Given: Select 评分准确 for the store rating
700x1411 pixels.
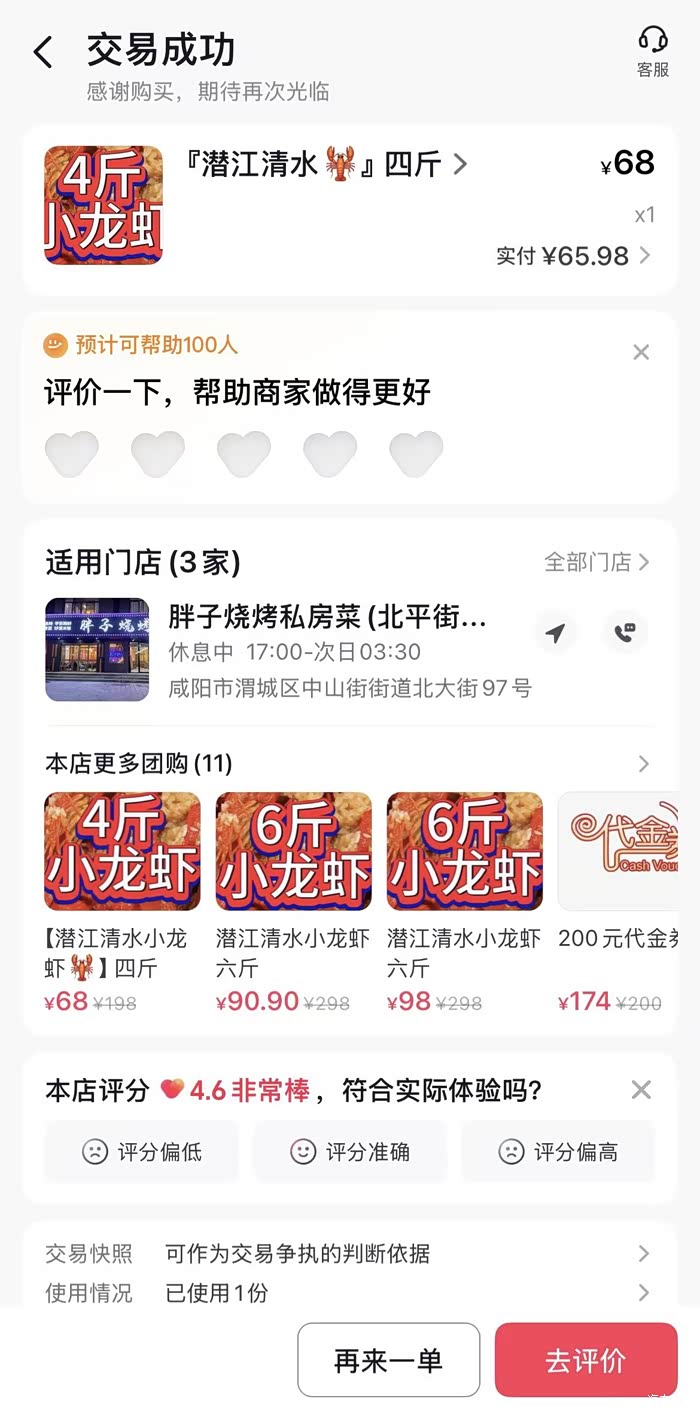Looking at the screenshot, I should click(349, 1152).
